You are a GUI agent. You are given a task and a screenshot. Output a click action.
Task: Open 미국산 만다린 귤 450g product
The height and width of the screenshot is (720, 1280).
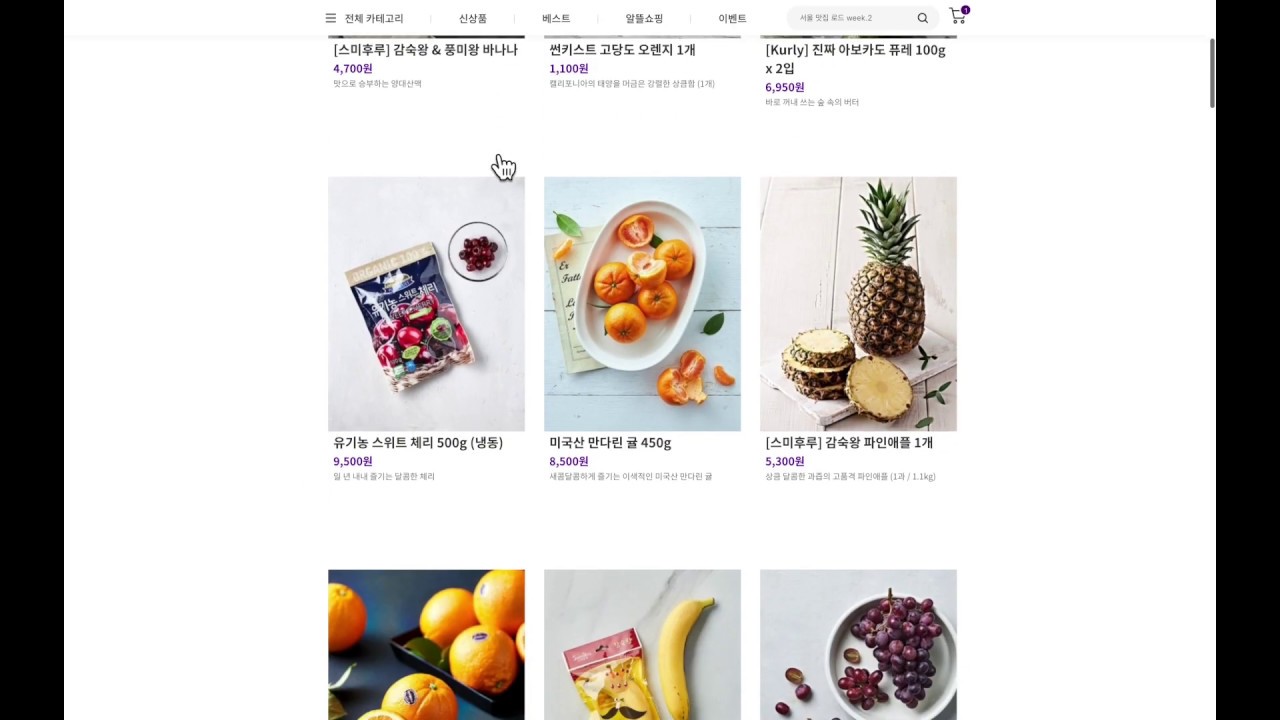click(x=642, y=304)
